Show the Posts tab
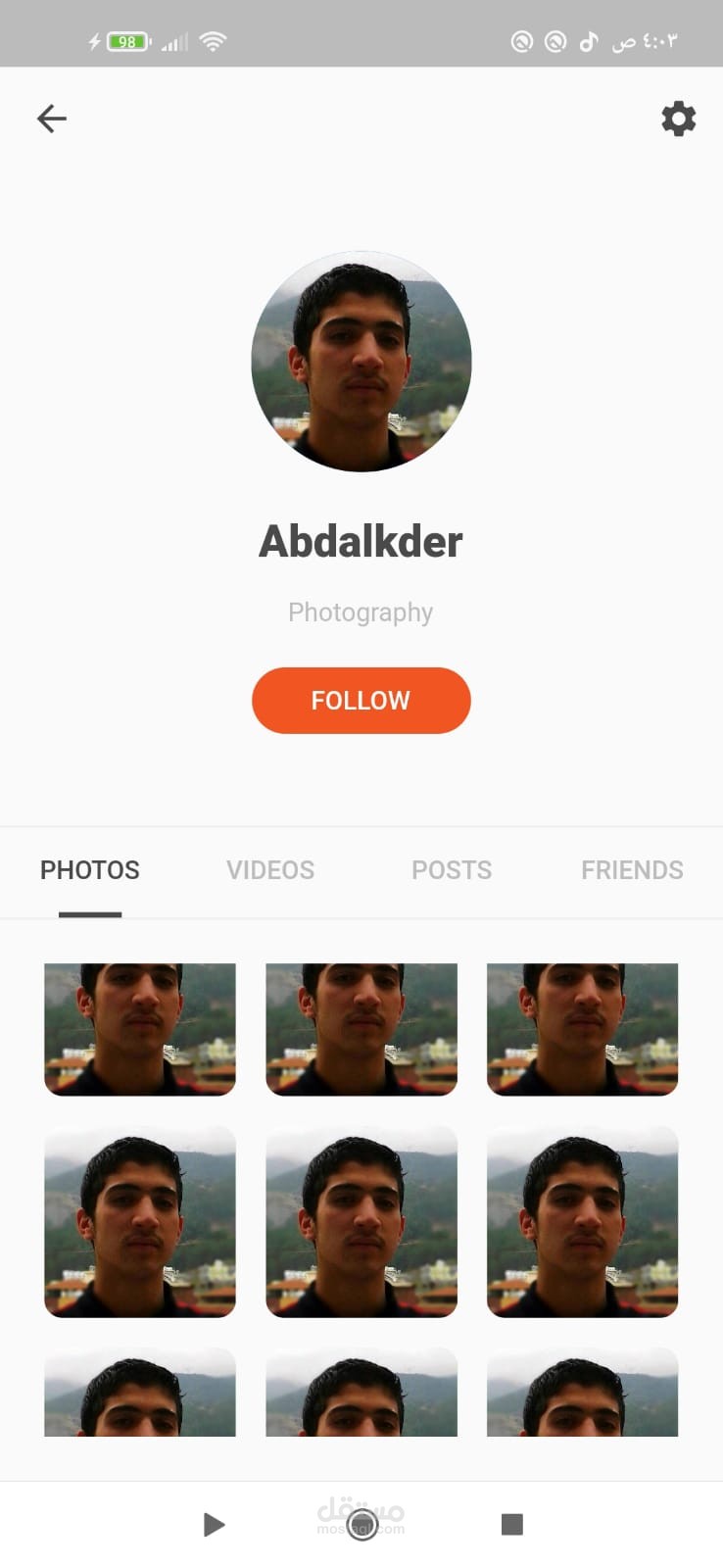This screenshot has height=1568, width=723. point(452,870)
